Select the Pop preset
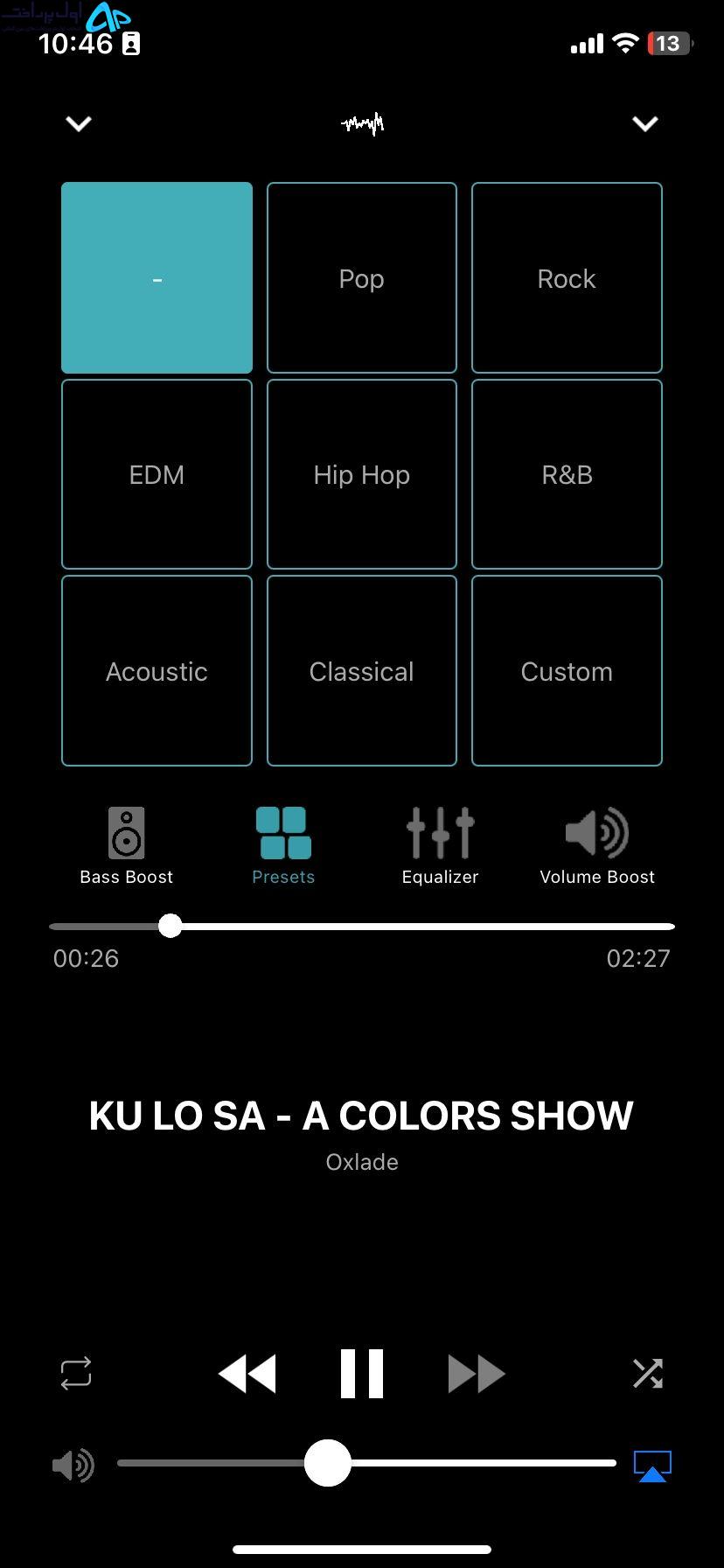 [x=361, y=278]
